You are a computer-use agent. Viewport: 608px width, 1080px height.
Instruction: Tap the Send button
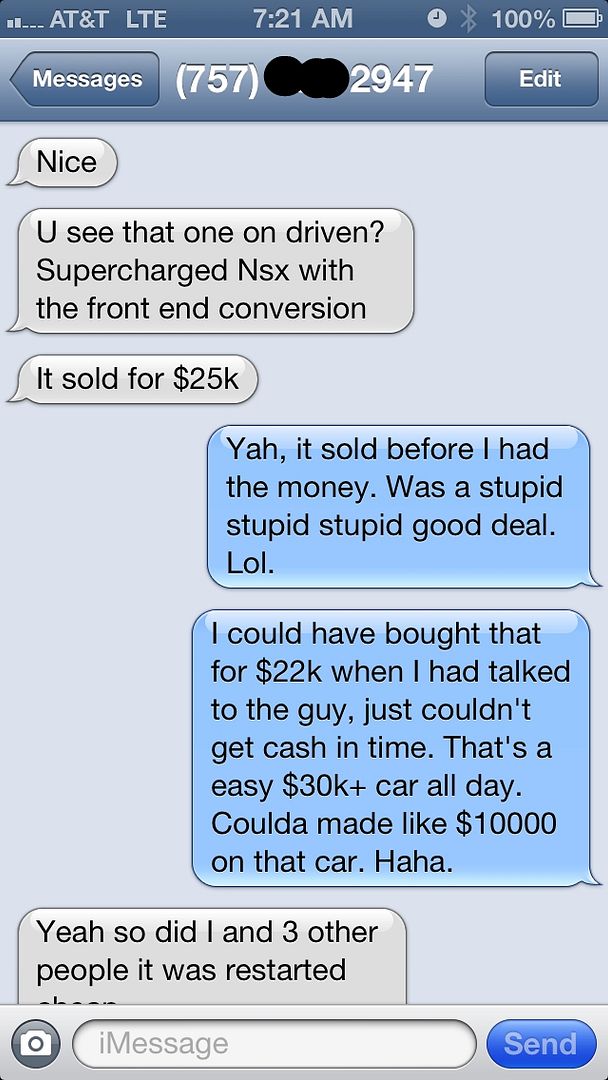pyautogui.click(x=540, y=1044)
